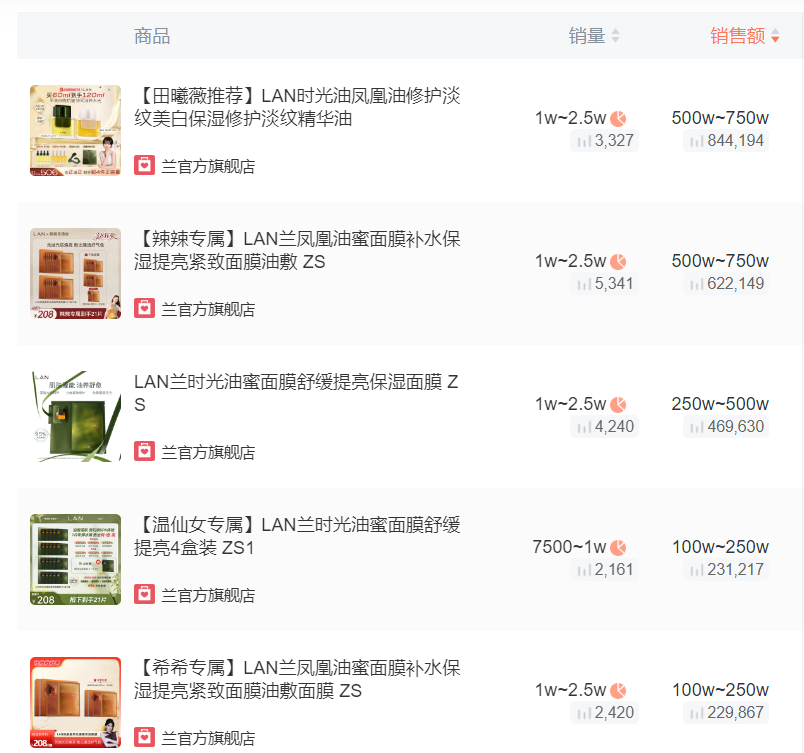Open the 田曦薇推荐 LAN时光油 product

(297, 107)
